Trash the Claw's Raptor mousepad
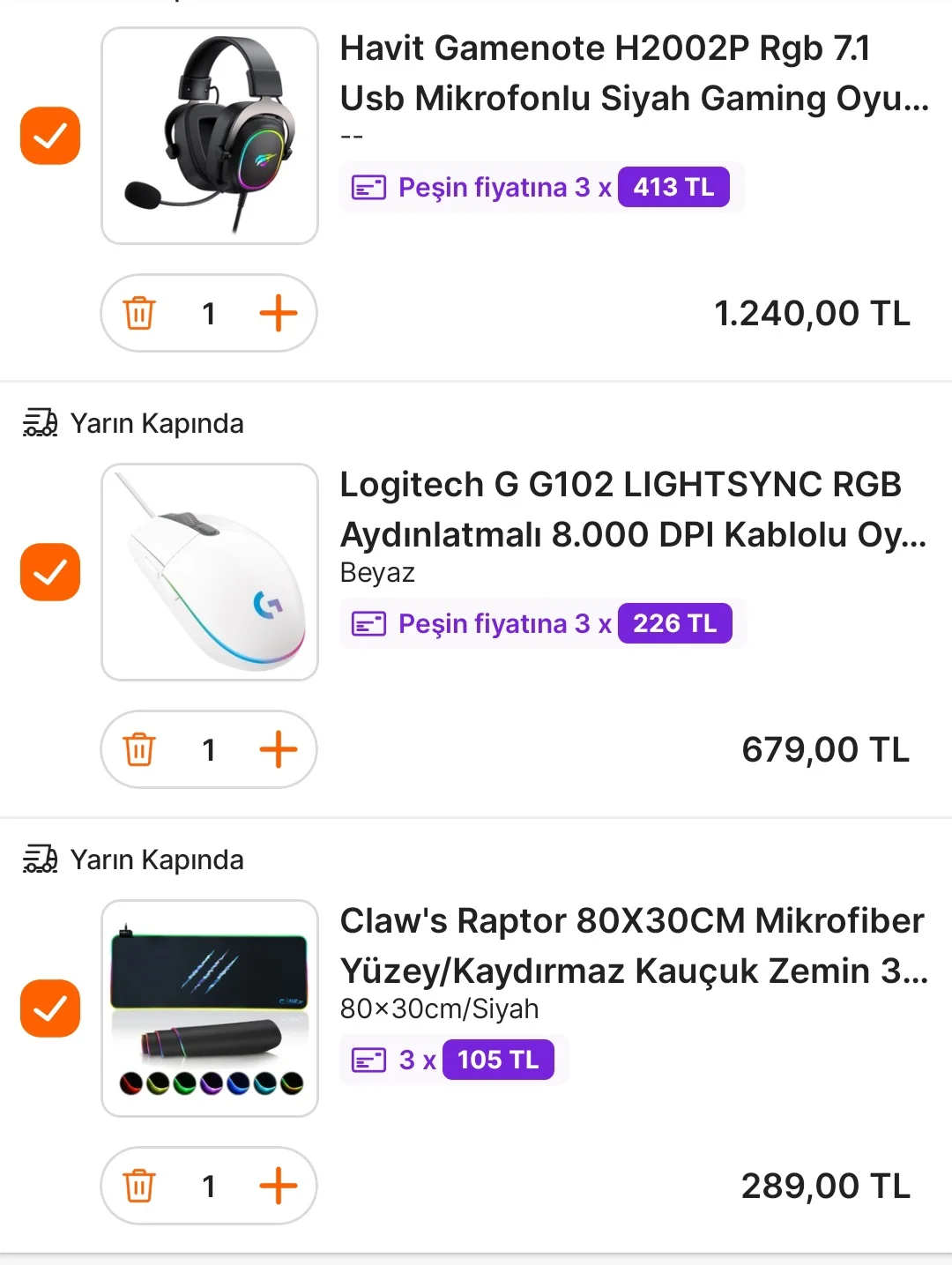Image resolution: width=952 pixels, height=1265 pixels. point(139,1186)
